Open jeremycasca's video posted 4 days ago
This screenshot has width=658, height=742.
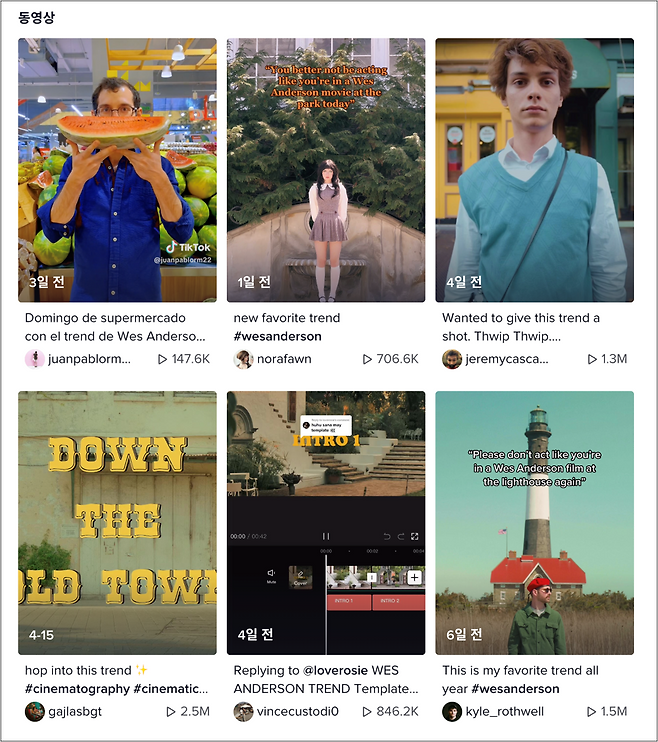point(534,170)
